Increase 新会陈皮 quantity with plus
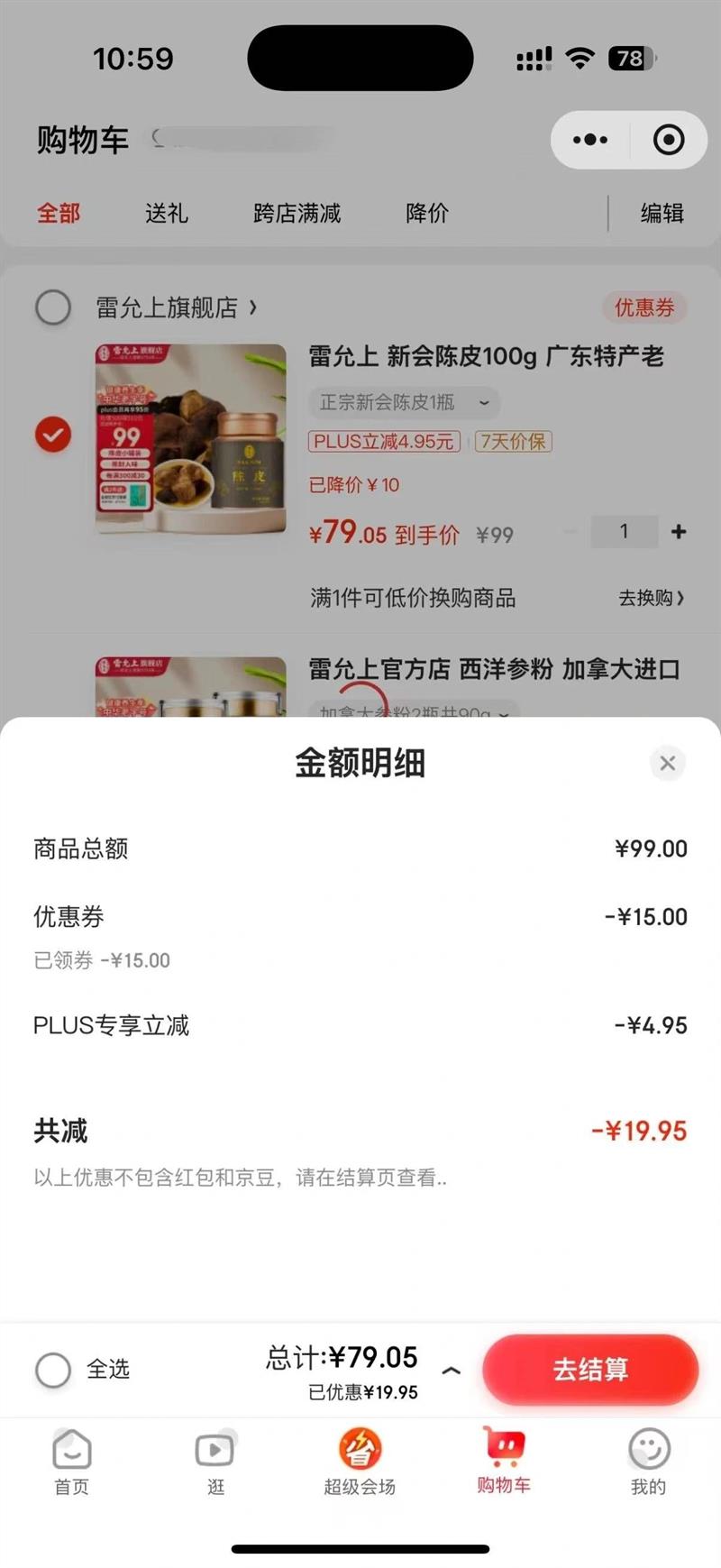 click(679, 532)
